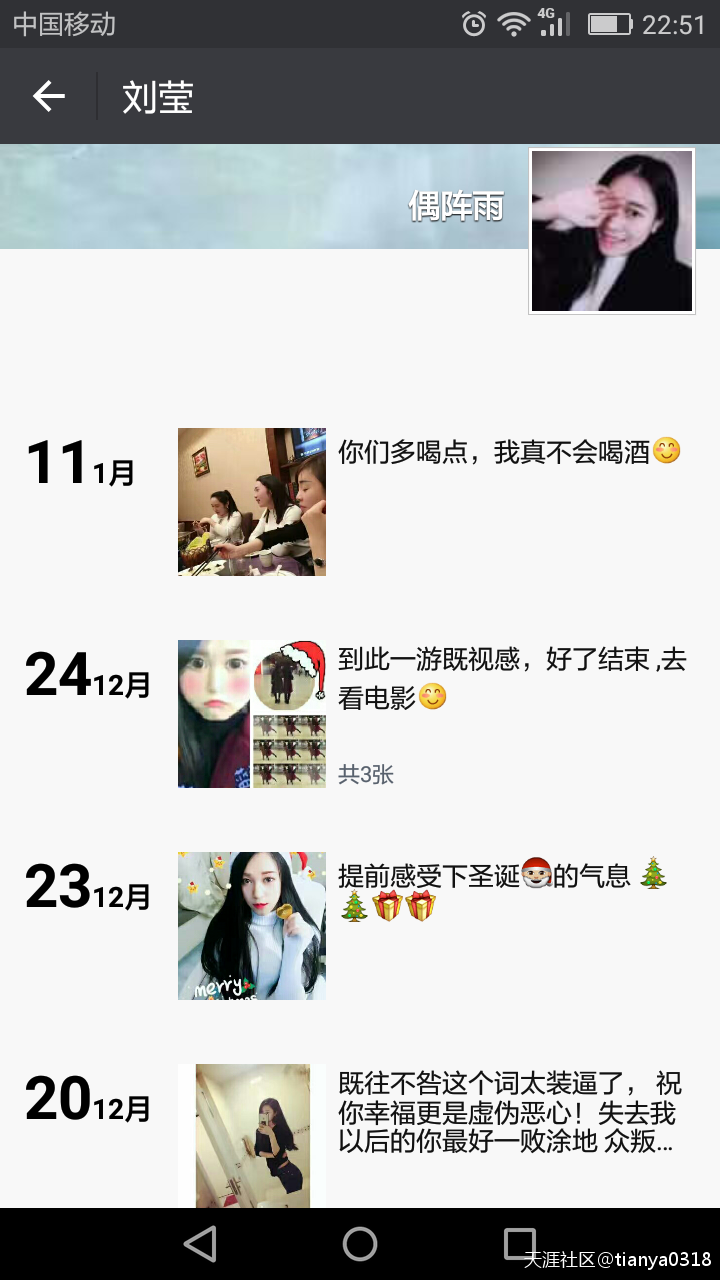Open the profile avatar in the top corner
Image resolution: width=720 pixels, height=1280 pixels.
tap(611, 230)
